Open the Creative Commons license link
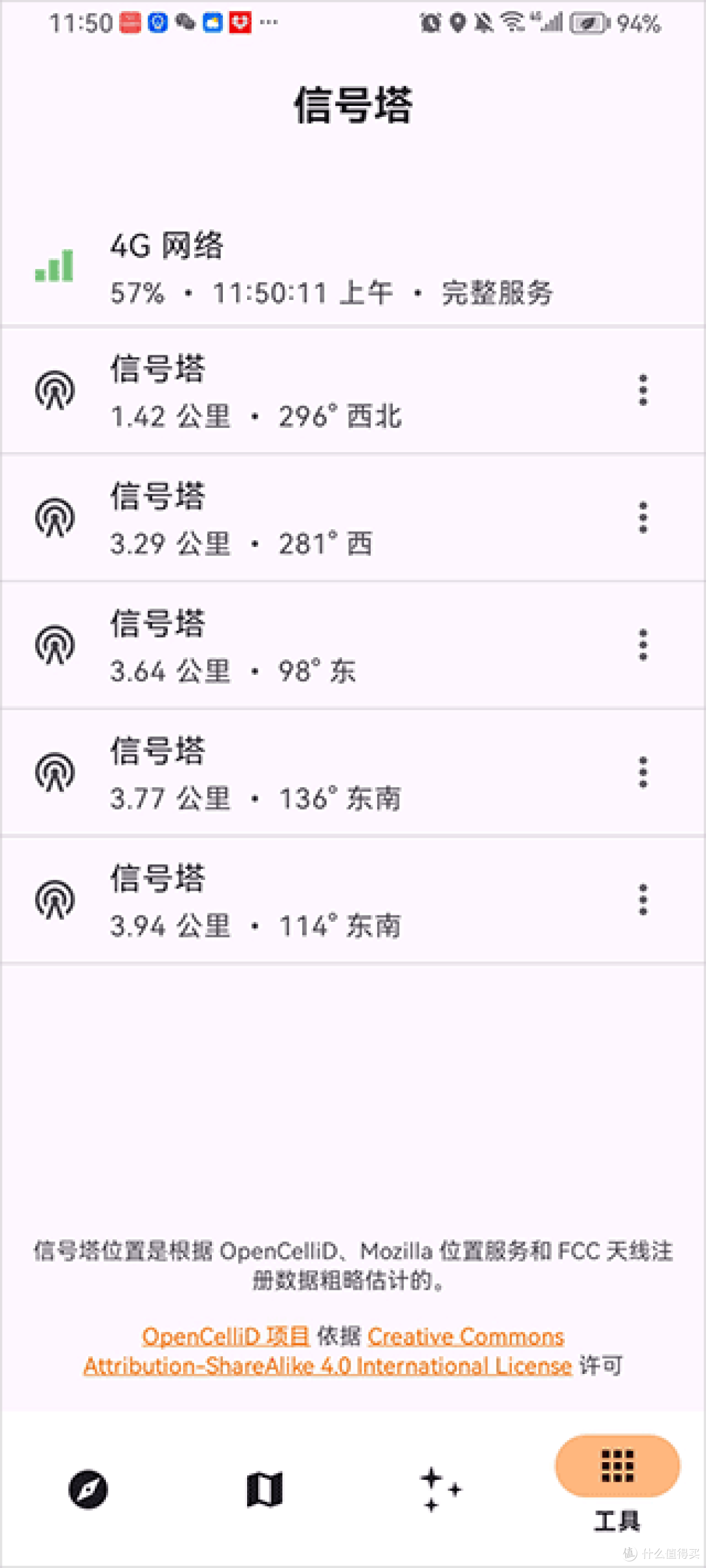This screenshot has height=1568, width=706. (x=327, y=1352)
